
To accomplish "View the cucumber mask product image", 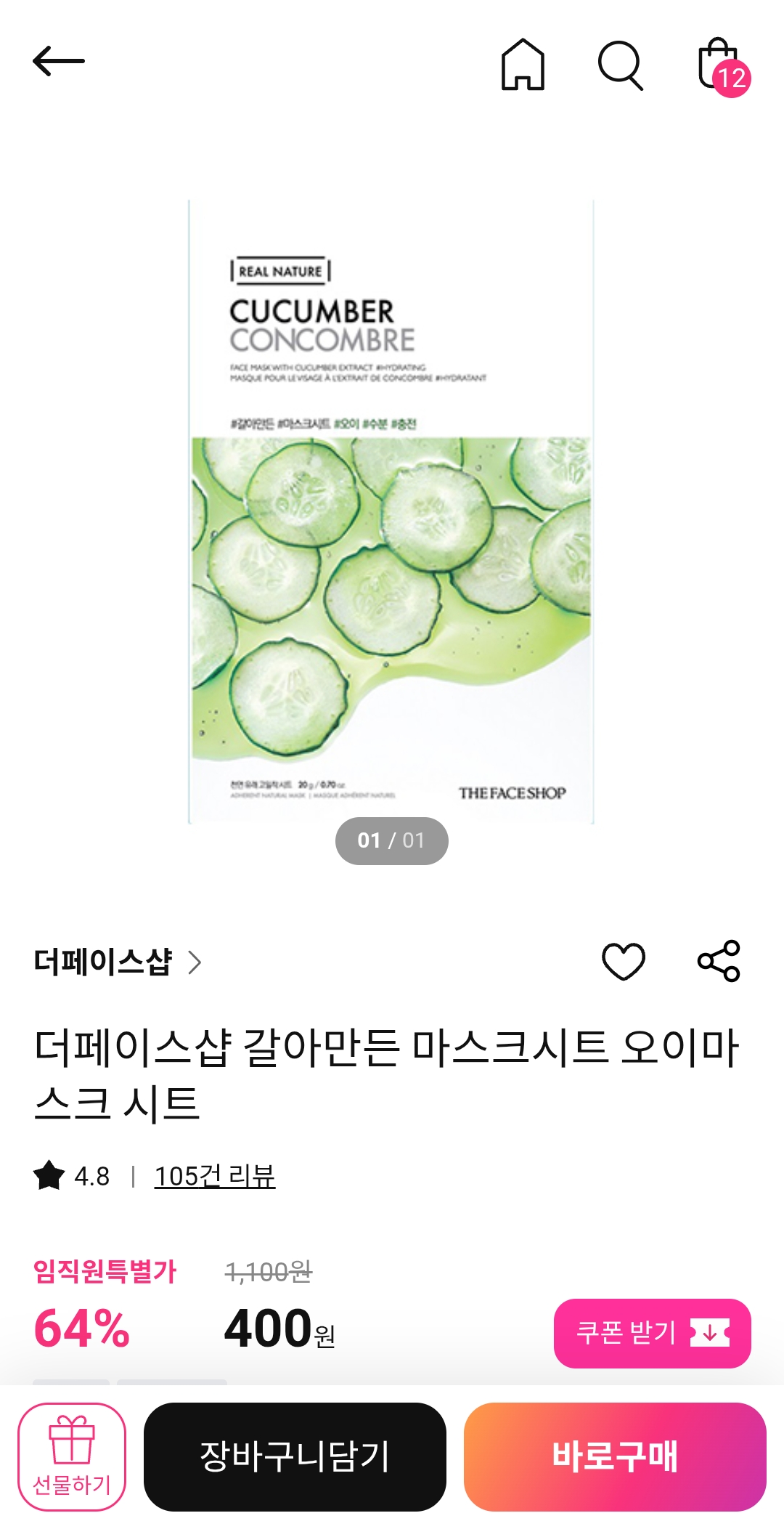I will coord(391,512).
